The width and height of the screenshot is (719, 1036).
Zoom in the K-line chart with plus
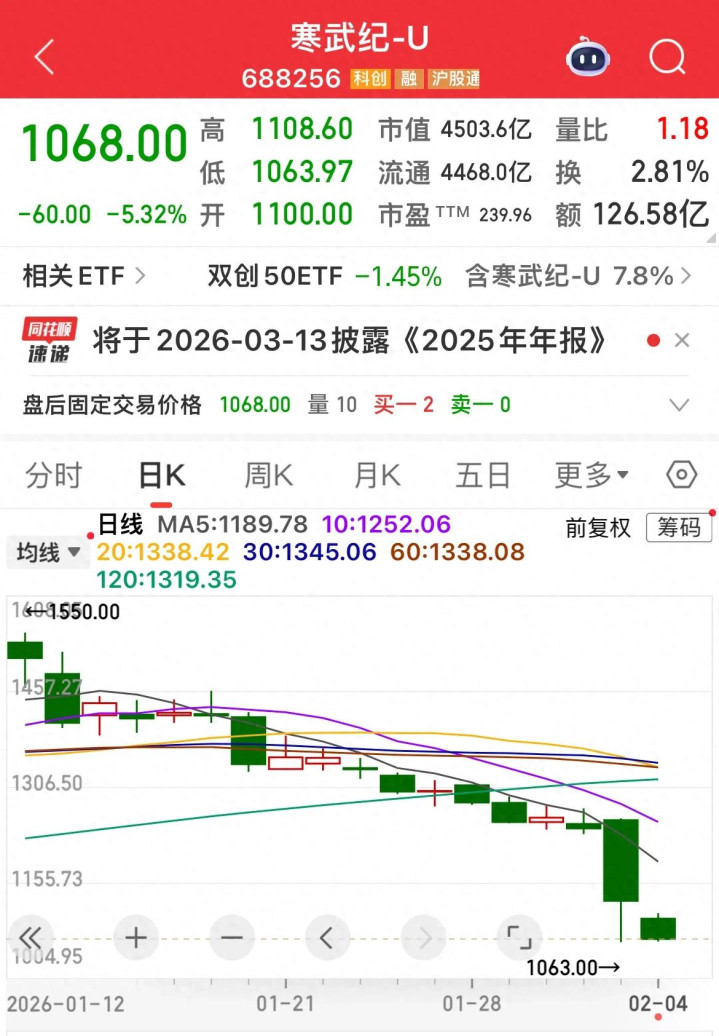coord(136,938)
